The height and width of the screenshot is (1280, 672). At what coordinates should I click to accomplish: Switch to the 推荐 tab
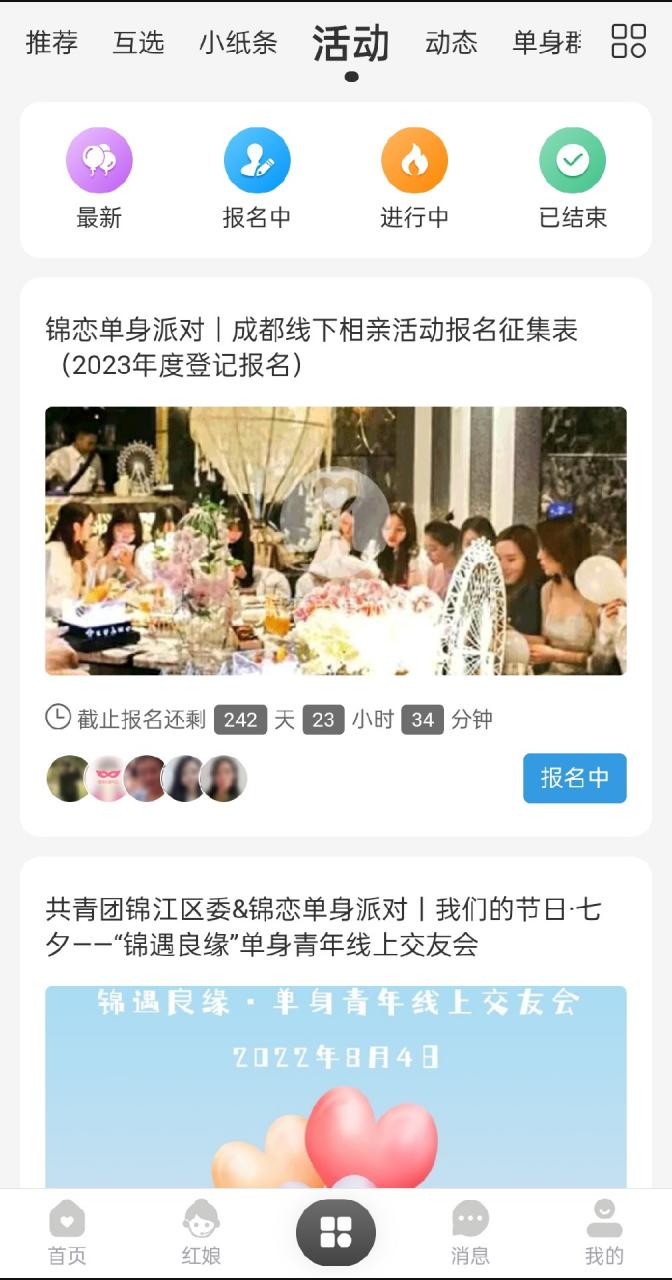(52, 43)
